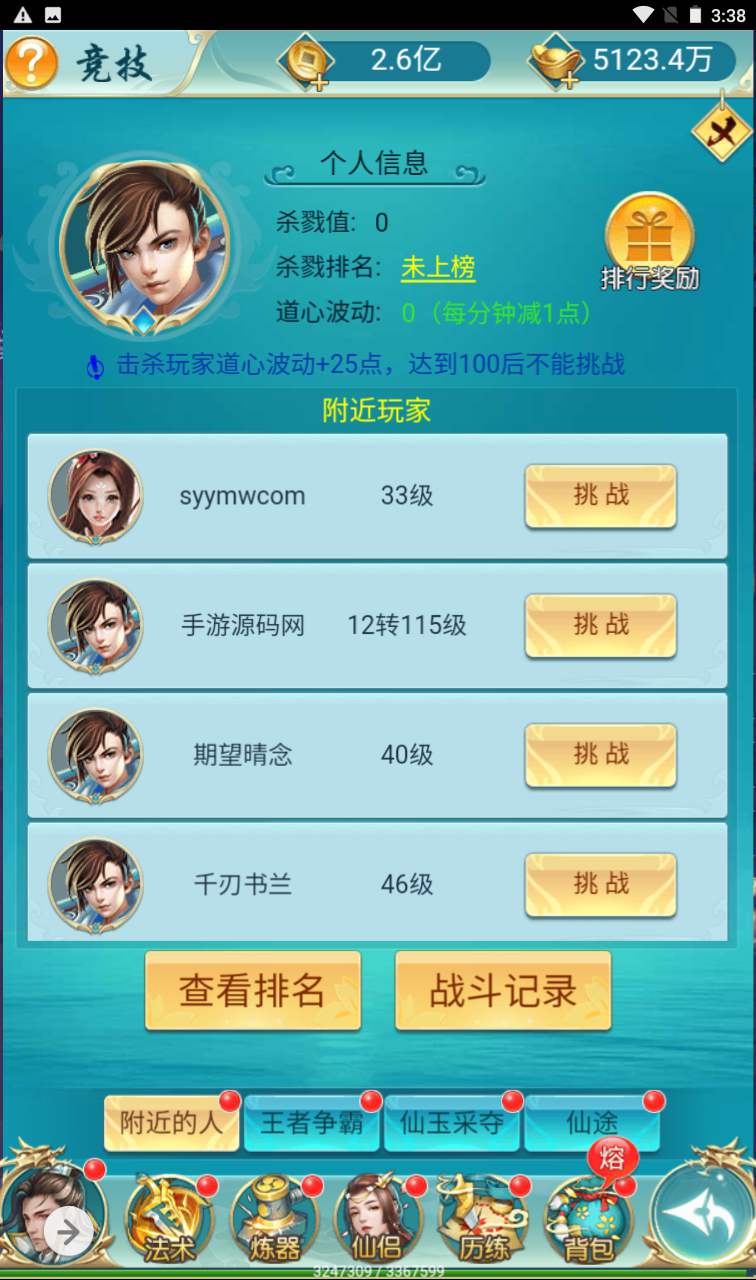Switch to the 王者争霸 tab
The image size is (756, 1280).
(312, 1123)
